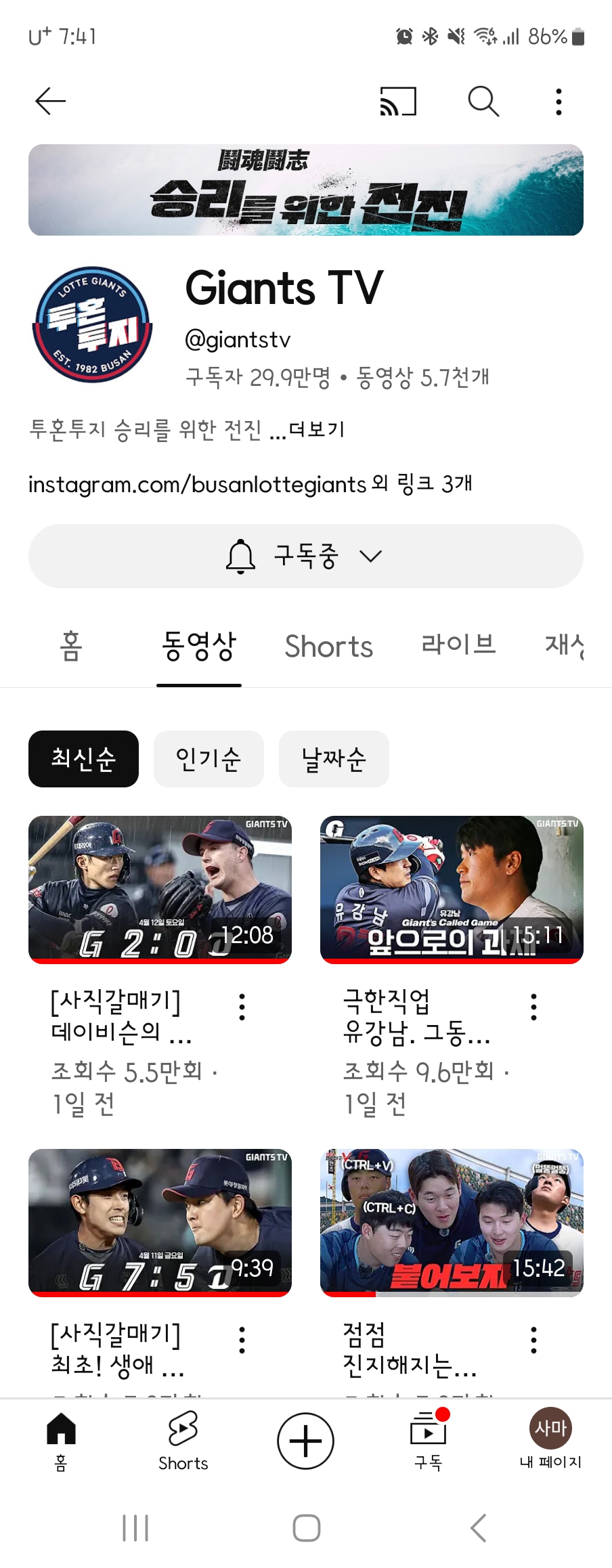Switch to the Shorts channel tab

pyautogui.click(x=328, y=646)
